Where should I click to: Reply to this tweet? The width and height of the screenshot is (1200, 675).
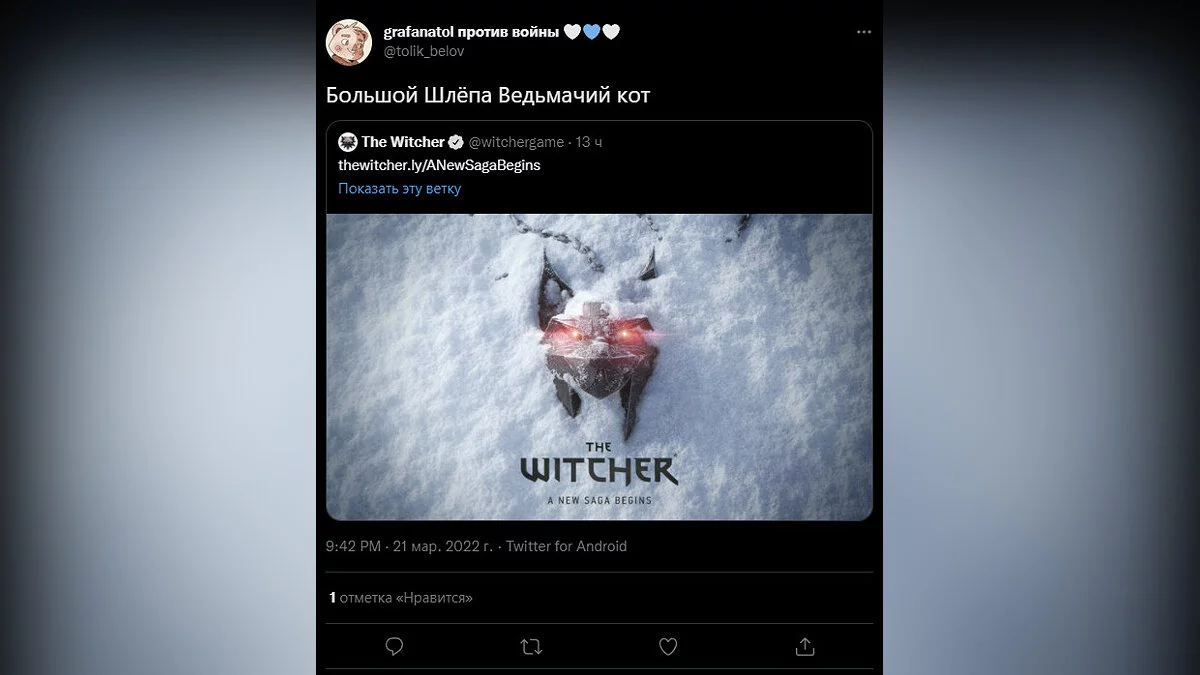(394, 646)
